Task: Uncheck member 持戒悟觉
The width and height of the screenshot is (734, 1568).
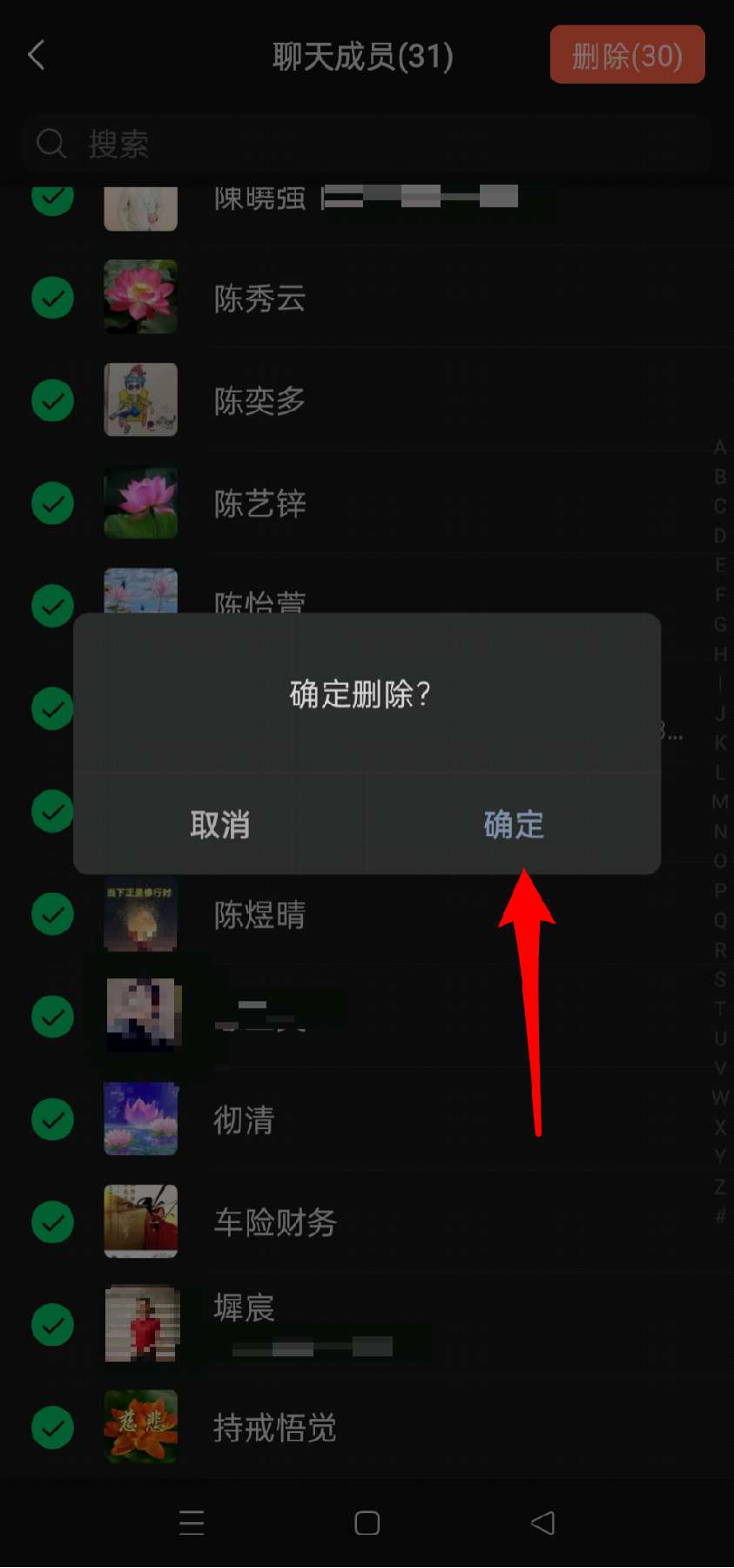Action: click(x=52, y=1428)
